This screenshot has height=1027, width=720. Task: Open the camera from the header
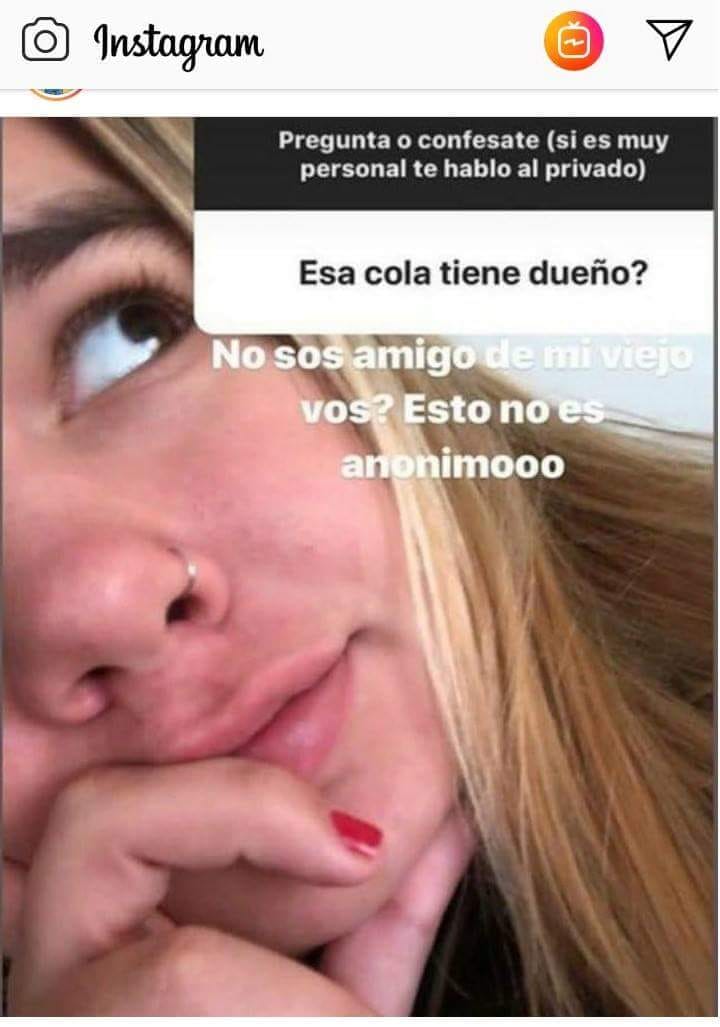[x=45, y=41]
